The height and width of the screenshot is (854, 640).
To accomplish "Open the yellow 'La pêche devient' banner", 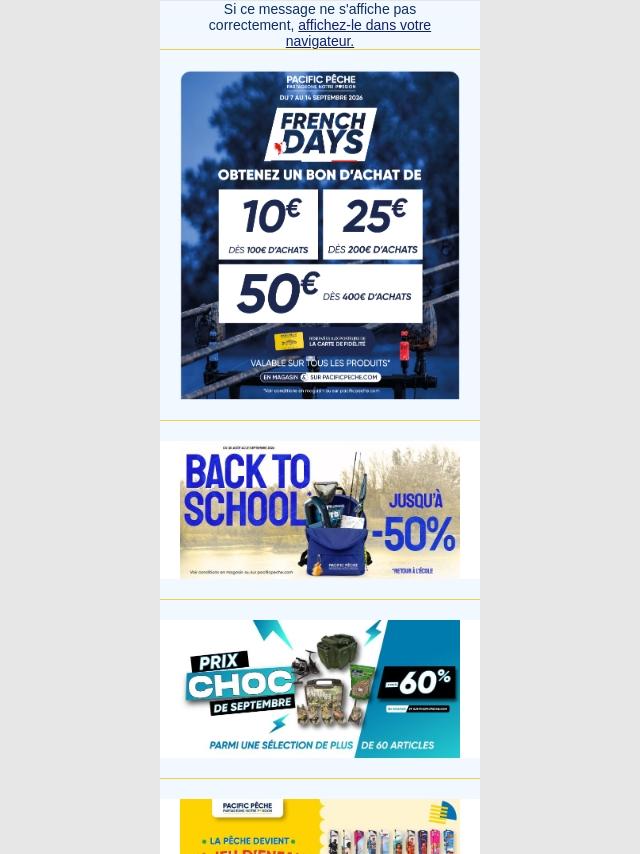I will pos(320,826).
